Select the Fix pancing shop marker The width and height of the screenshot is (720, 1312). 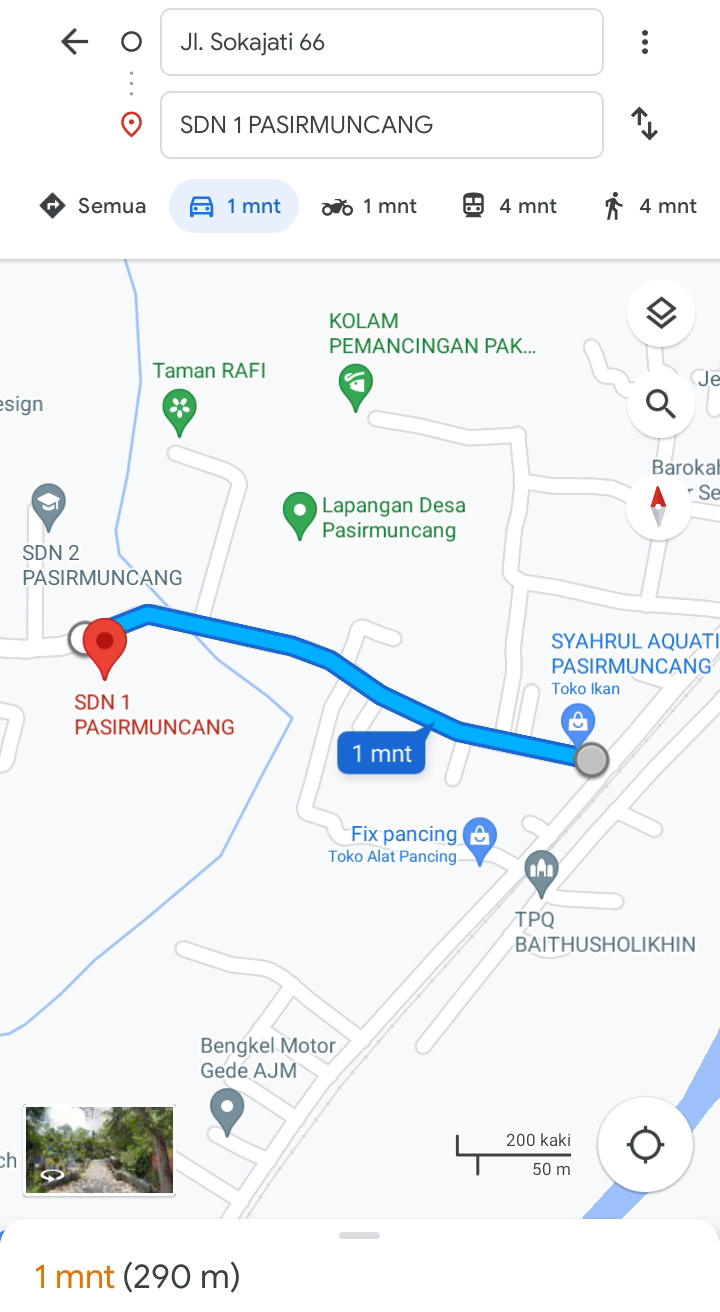[x=481, y=842]
